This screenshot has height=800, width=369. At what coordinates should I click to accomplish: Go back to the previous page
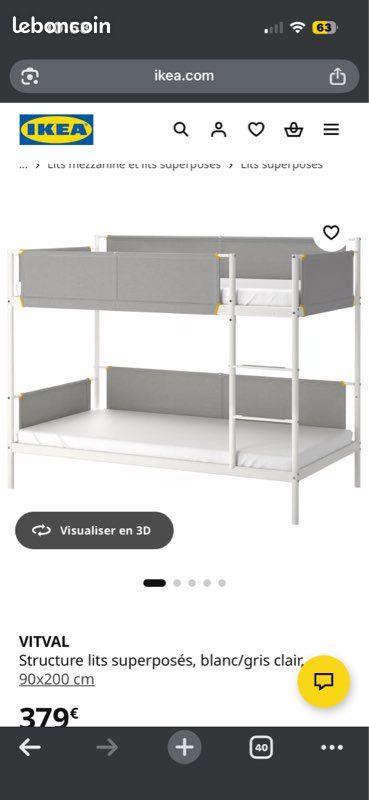tap(30, 747)
